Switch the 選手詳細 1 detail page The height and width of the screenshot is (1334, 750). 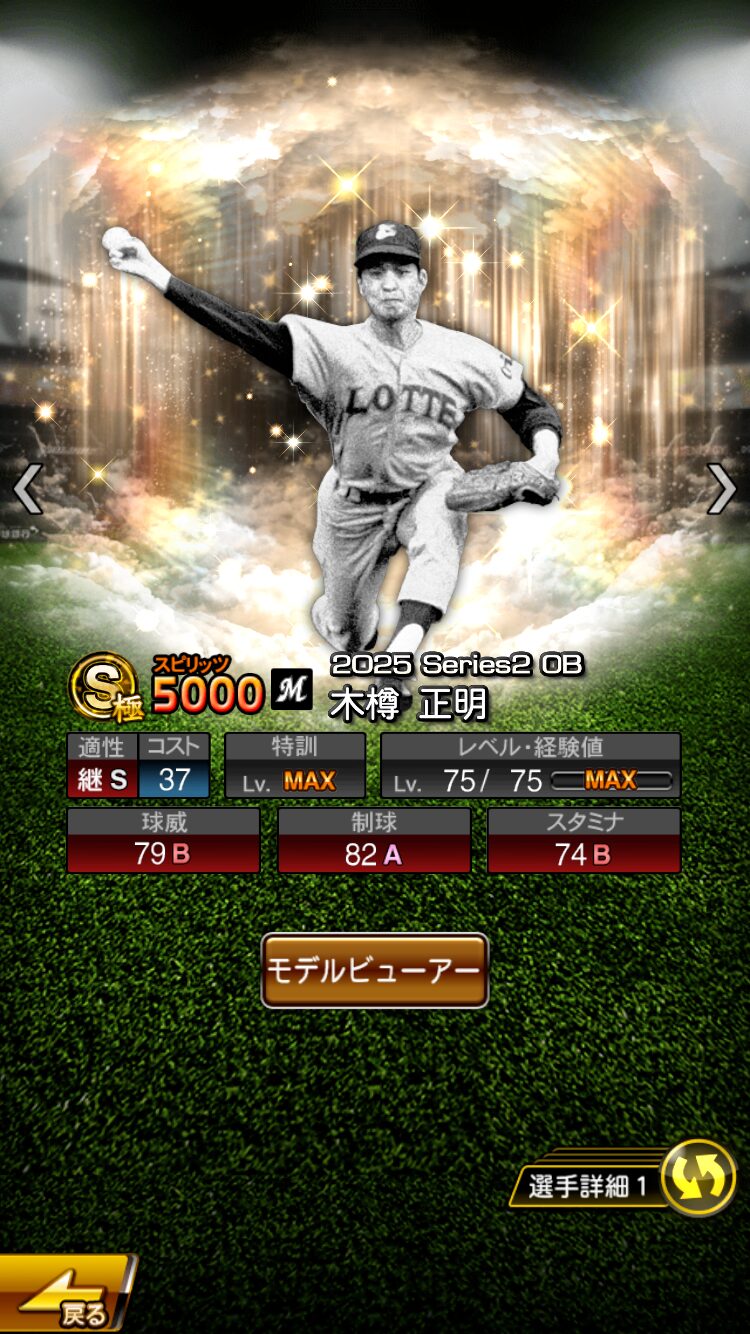[x=699, y=1177]
